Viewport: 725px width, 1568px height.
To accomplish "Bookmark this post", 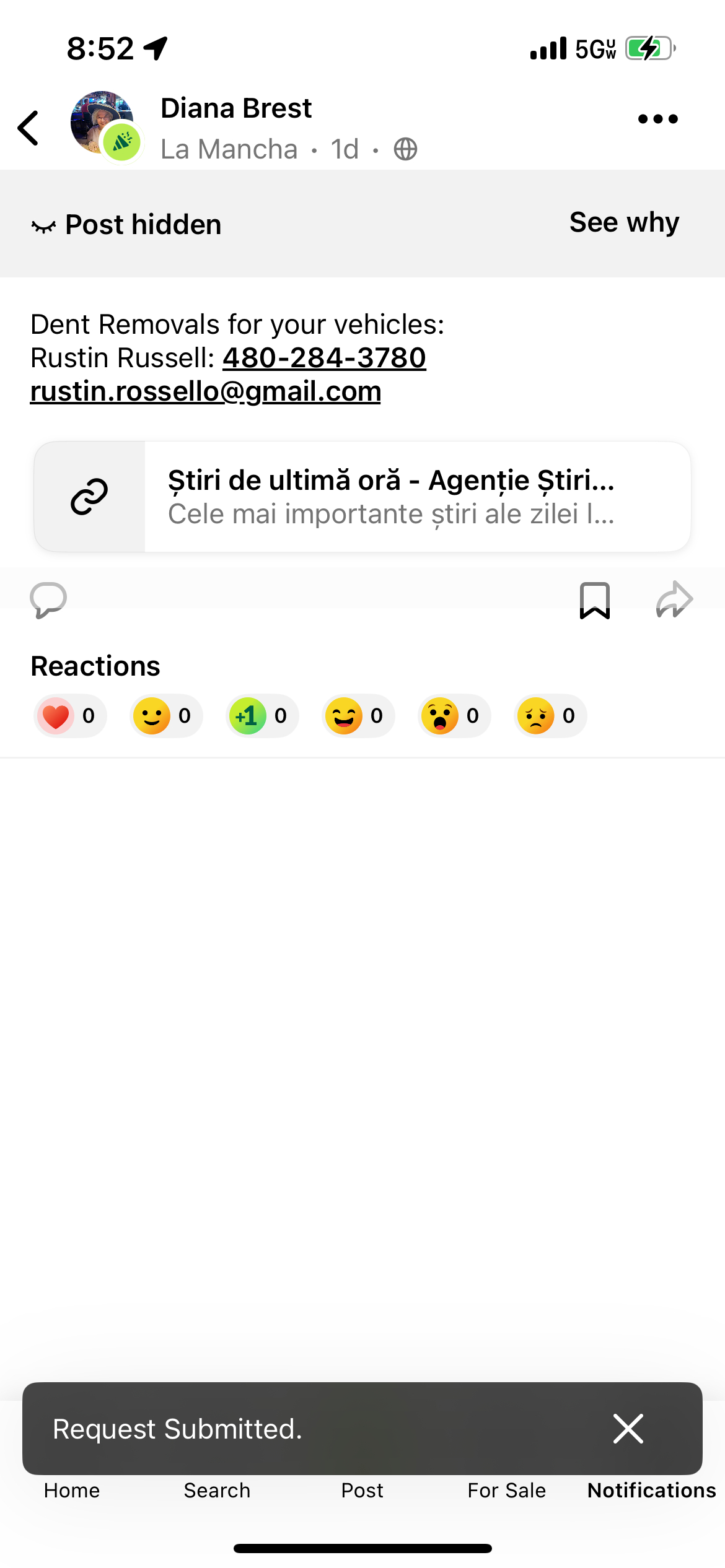I will [x=594, y=600].
